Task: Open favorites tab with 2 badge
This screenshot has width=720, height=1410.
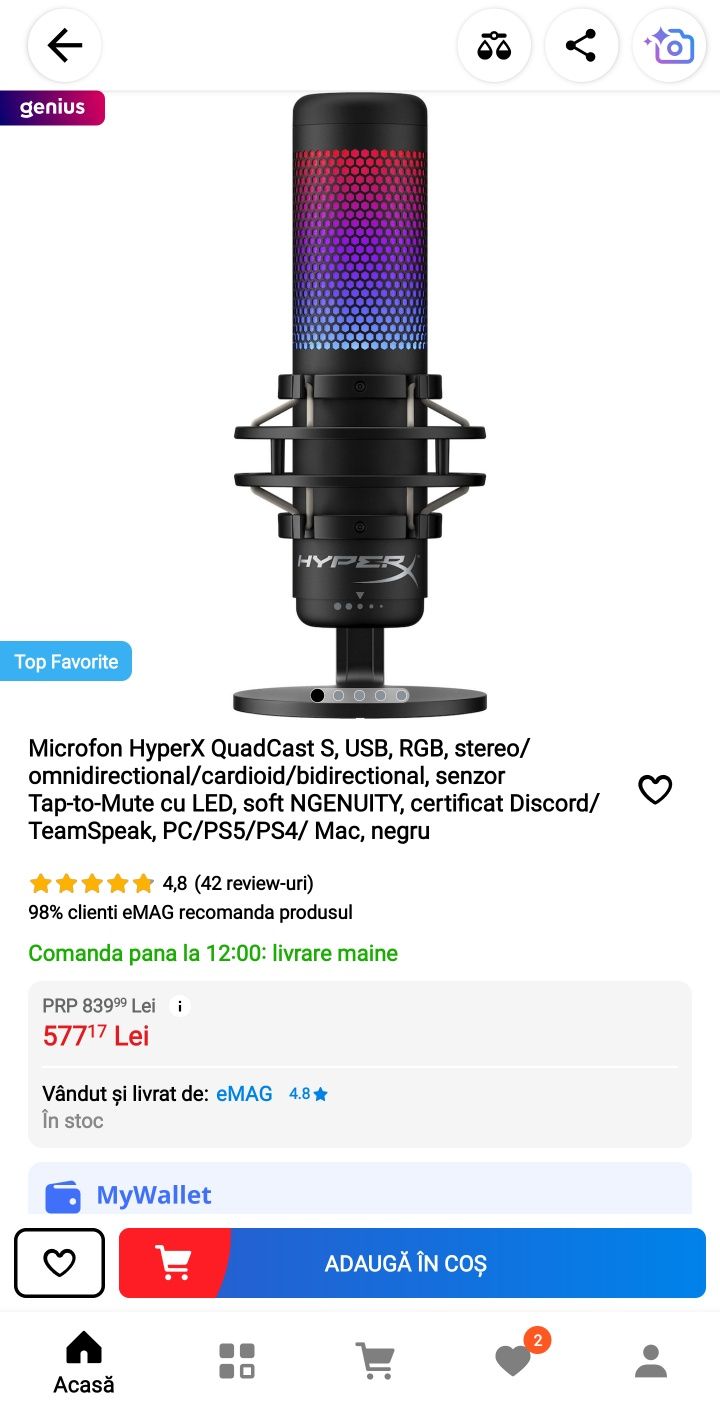Action: click(514, 1361)
